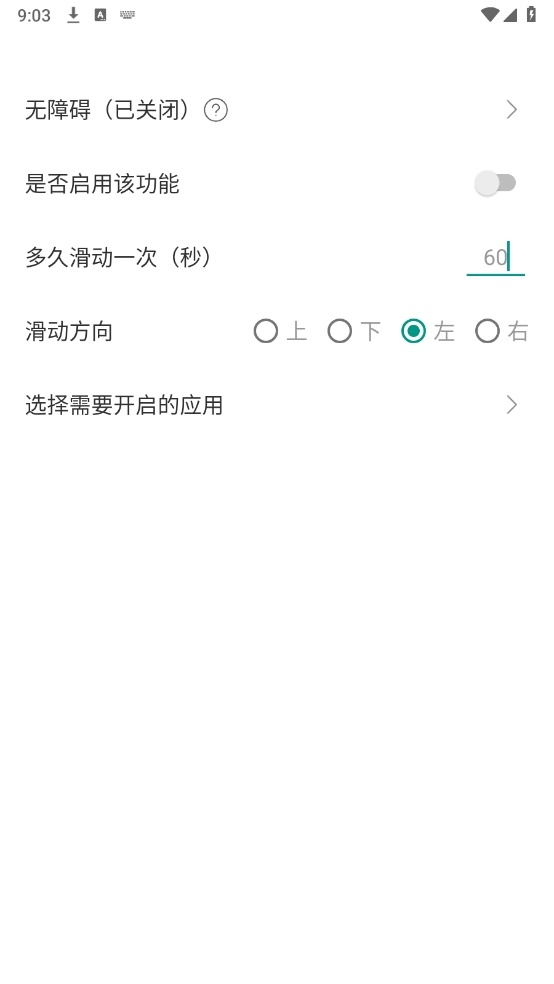Select 下 as the swipe direction

pyautogui.click(x=354, y=331)
